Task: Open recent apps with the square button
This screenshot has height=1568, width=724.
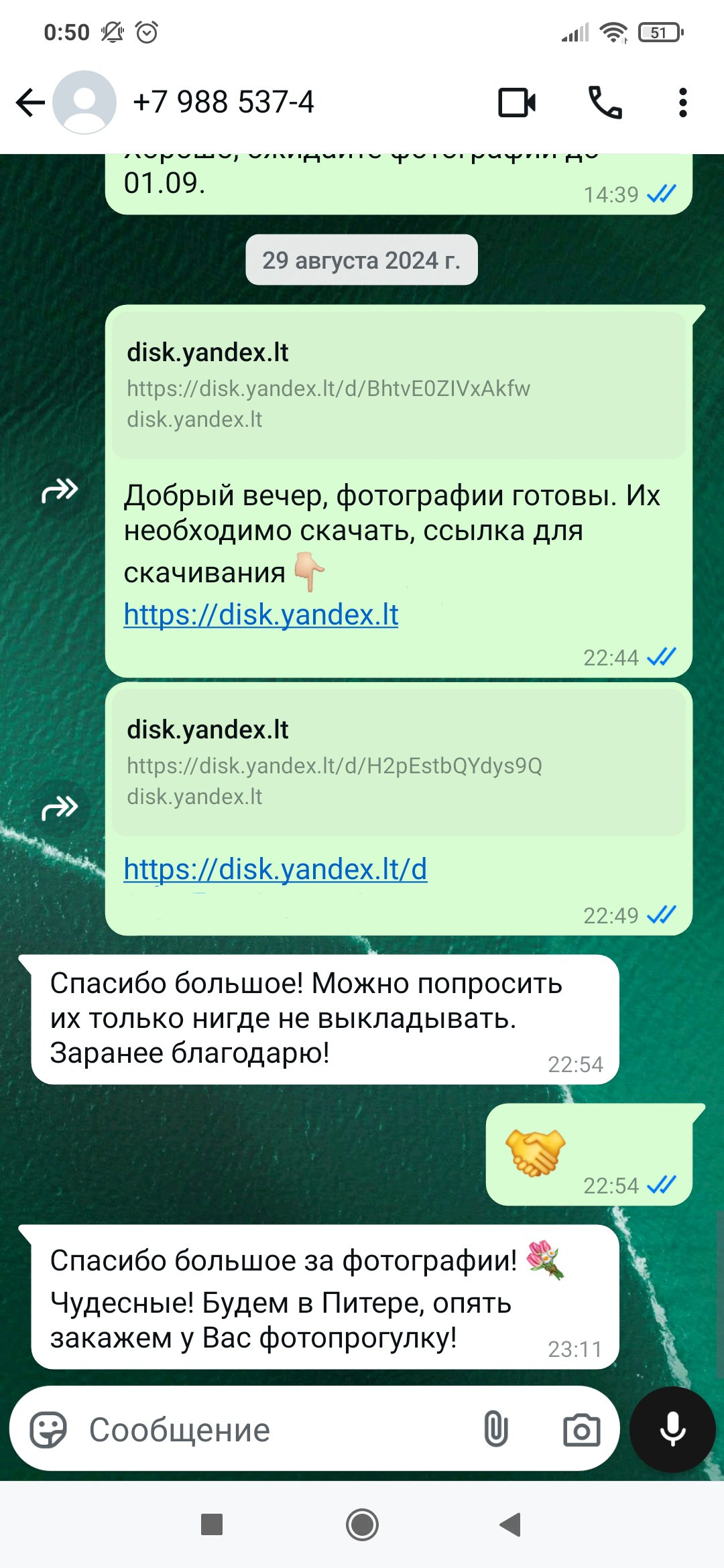Action: point(212,1524)
